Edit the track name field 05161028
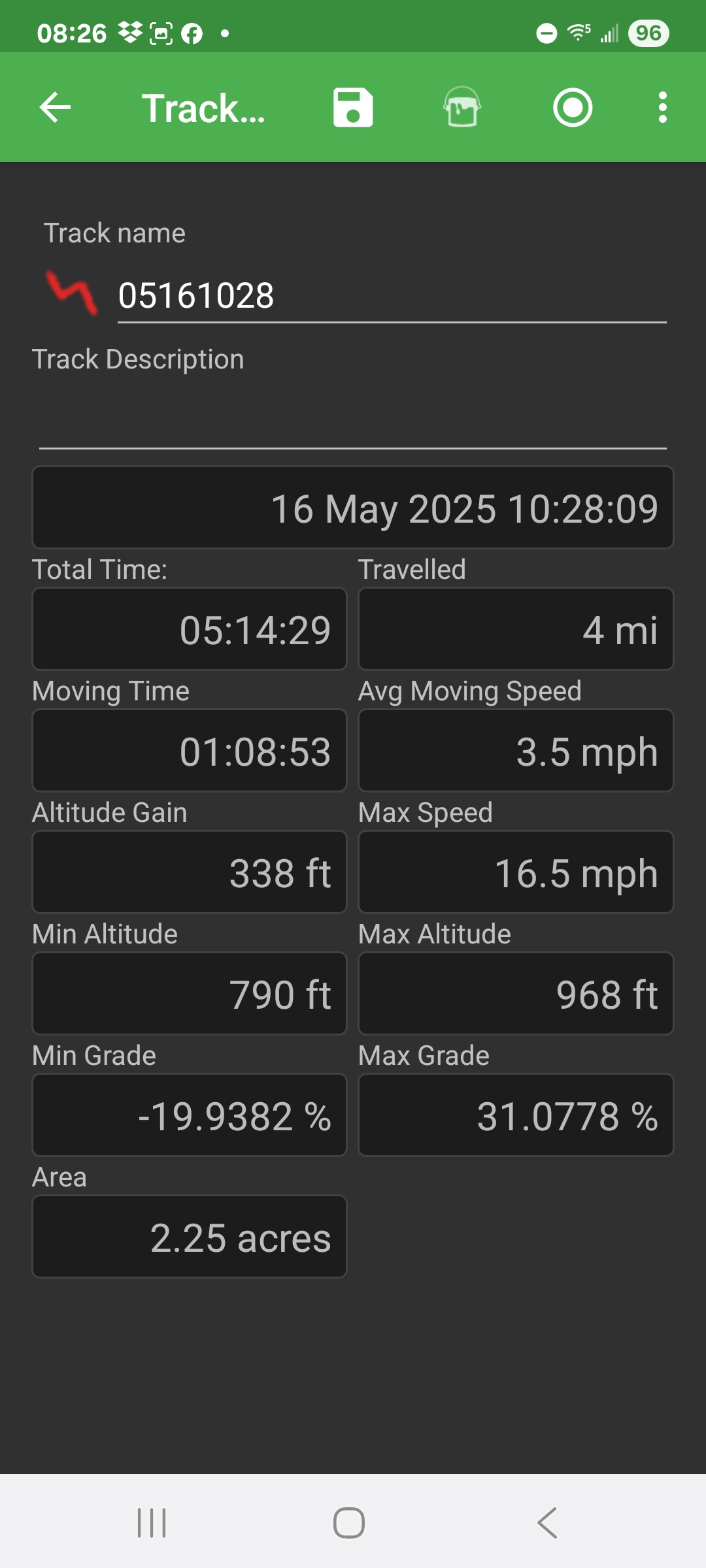The width and height of the screenshot is (706, 1568). click(x=392, y=296)
